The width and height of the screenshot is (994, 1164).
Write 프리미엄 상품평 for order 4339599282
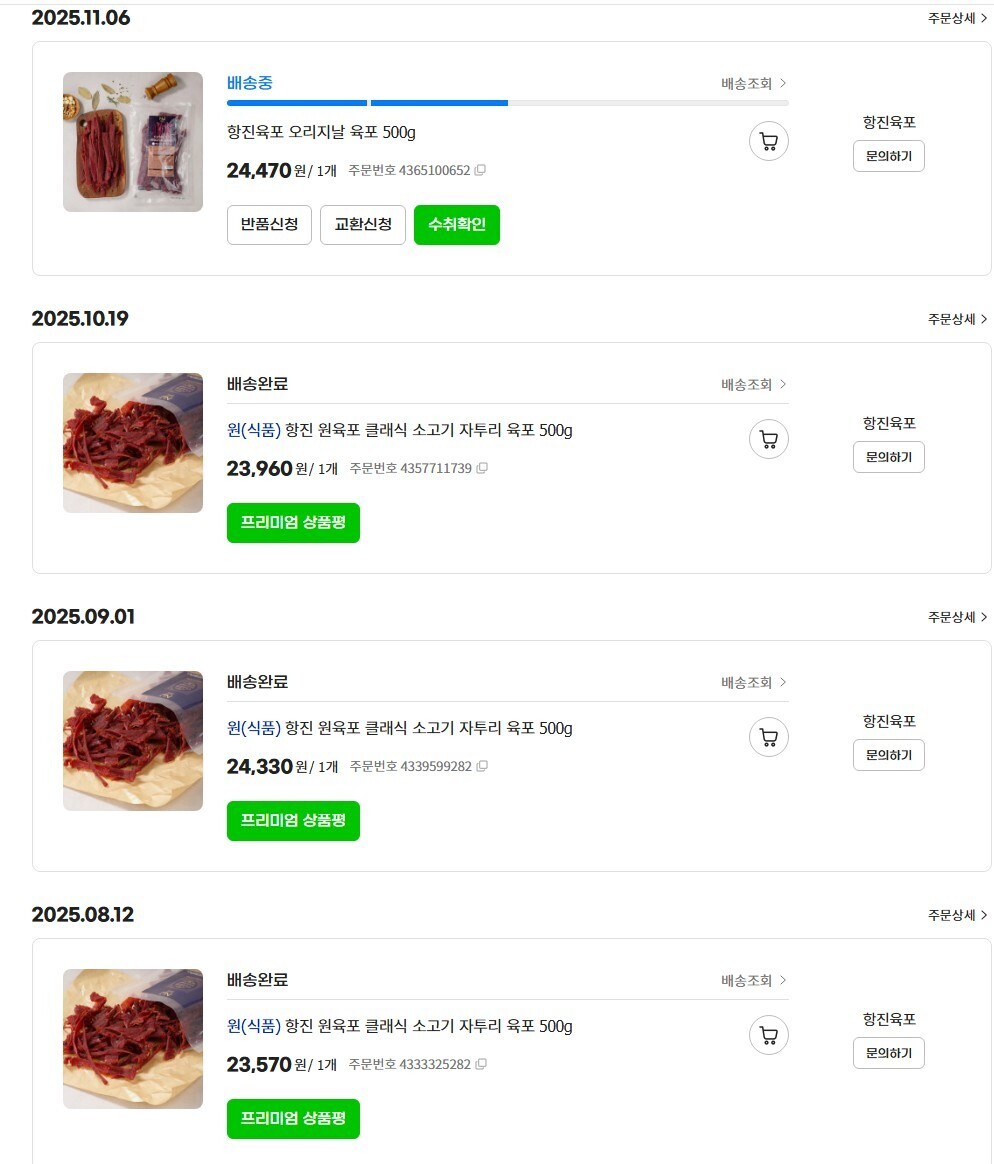click(293, 821)
